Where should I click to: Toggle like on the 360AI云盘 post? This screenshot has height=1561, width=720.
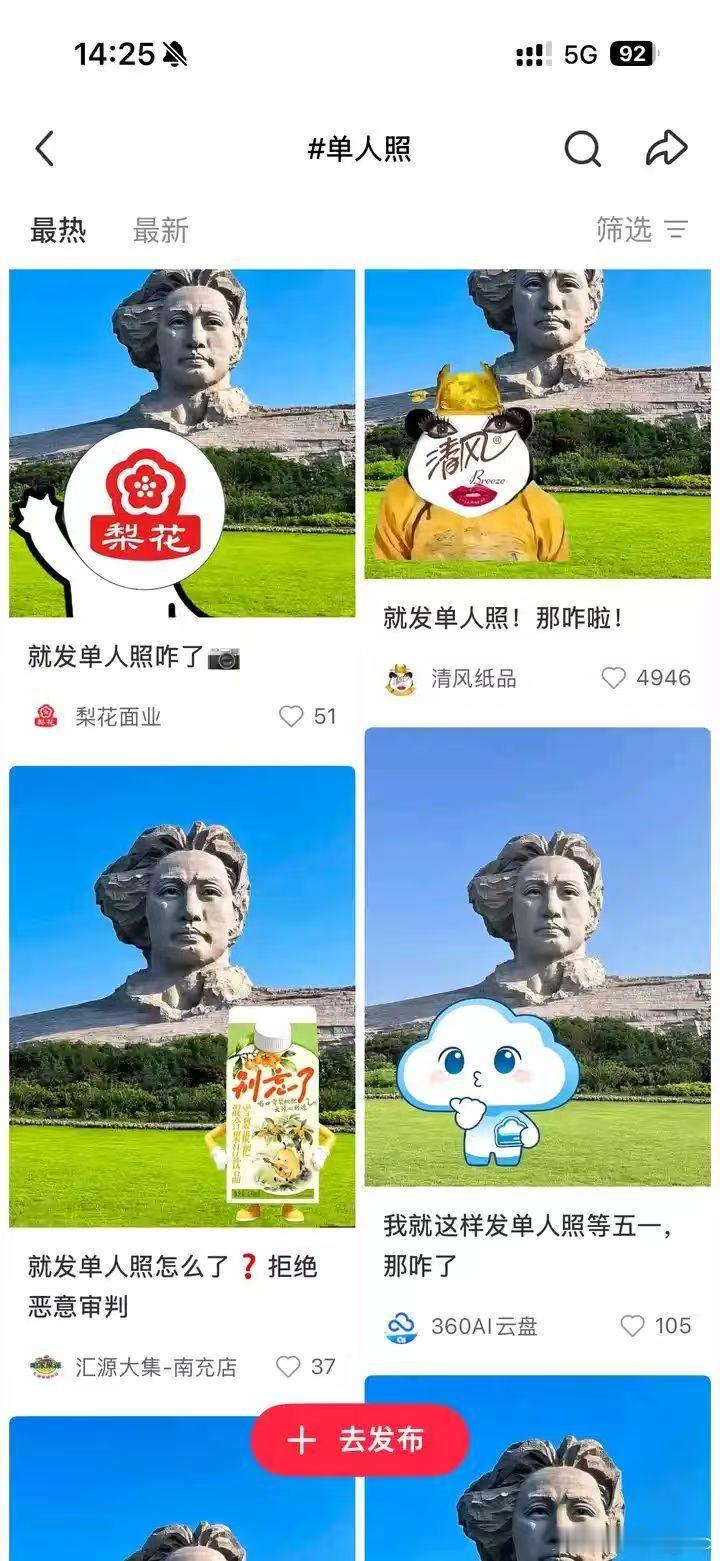pos(632,1327)
